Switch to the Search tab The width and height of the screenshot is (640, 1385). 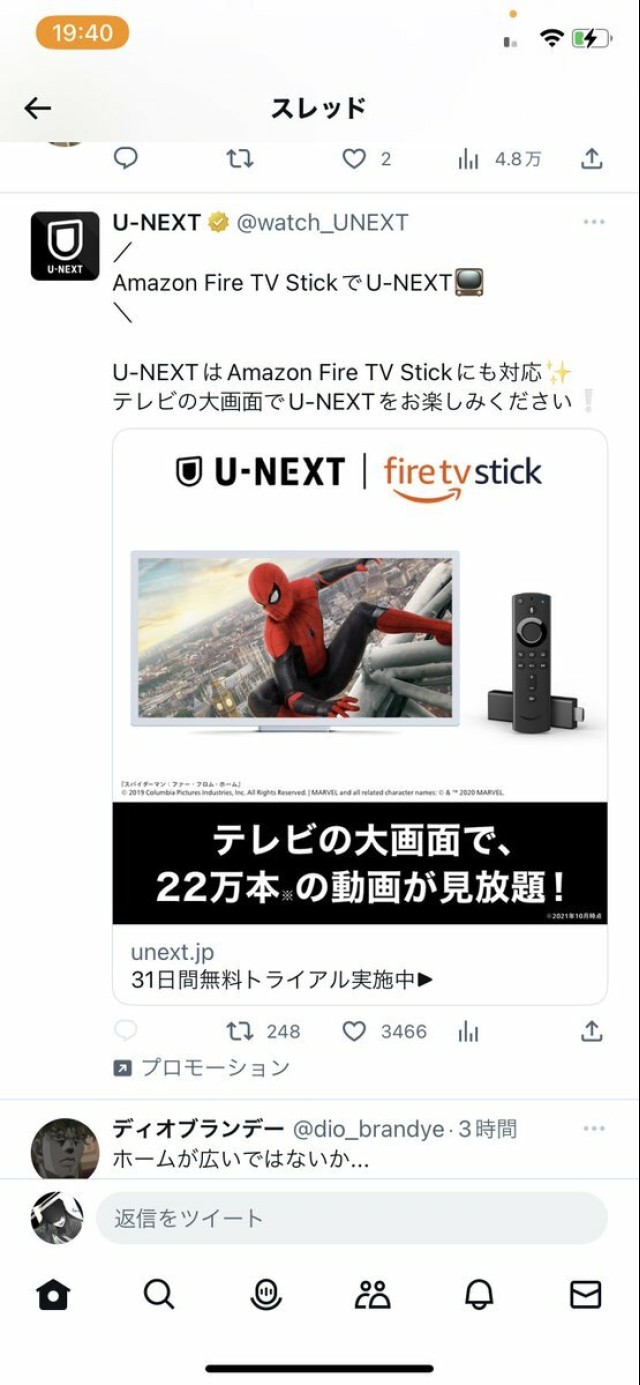tap(159, 1295)
